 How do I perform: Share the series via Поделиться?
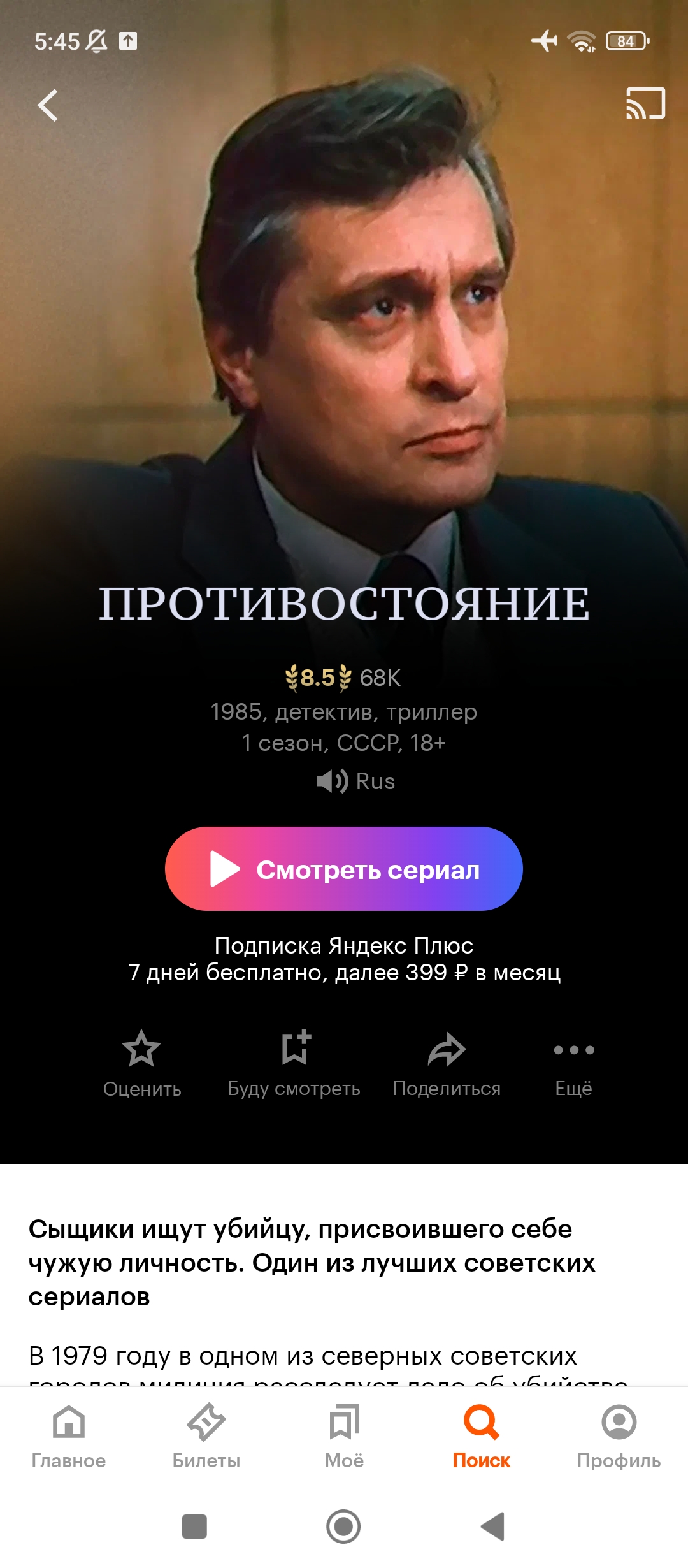coord(447,1063)
